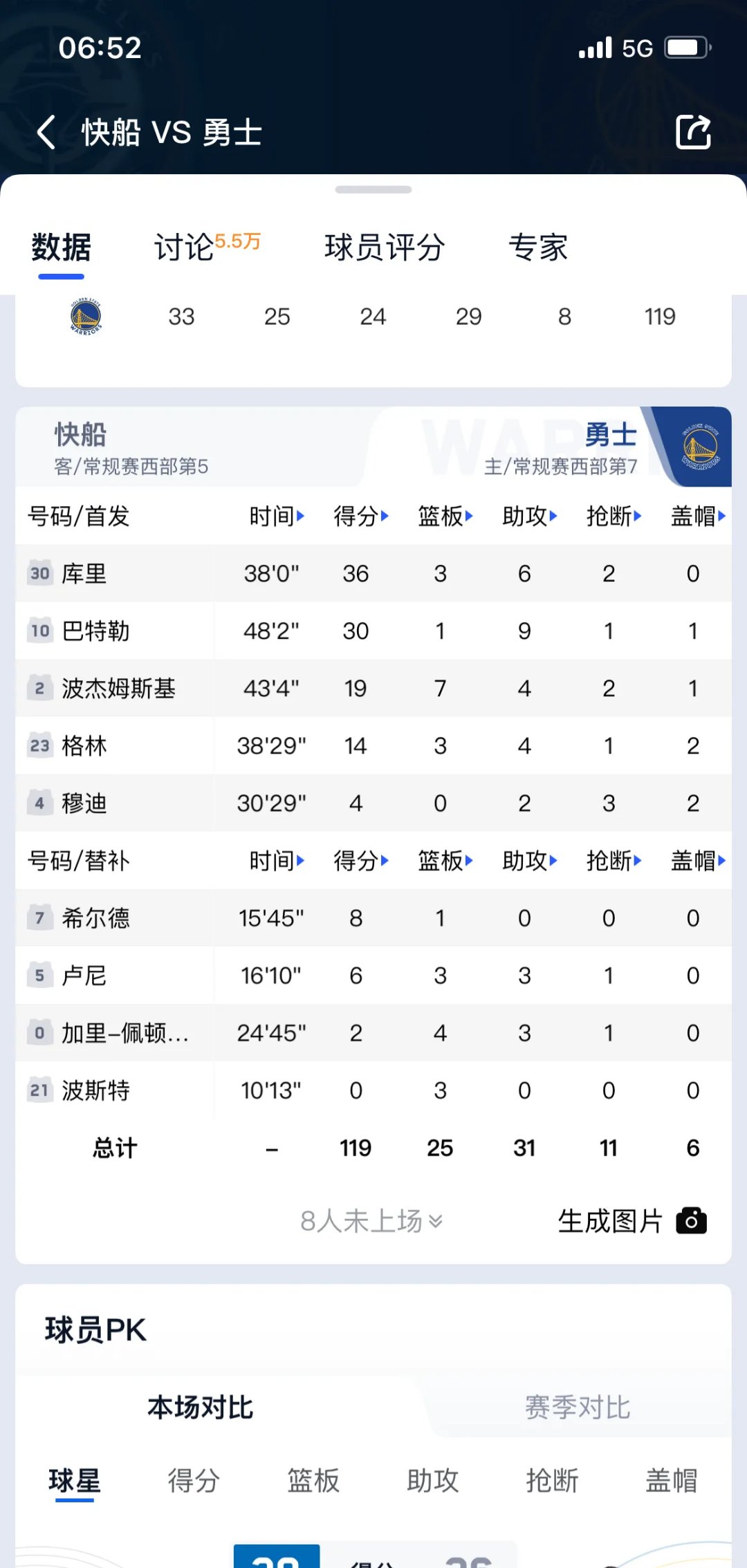747x1568 pixels.
Task: Expand 8人未上场 list
Action: click(371, 1222)
